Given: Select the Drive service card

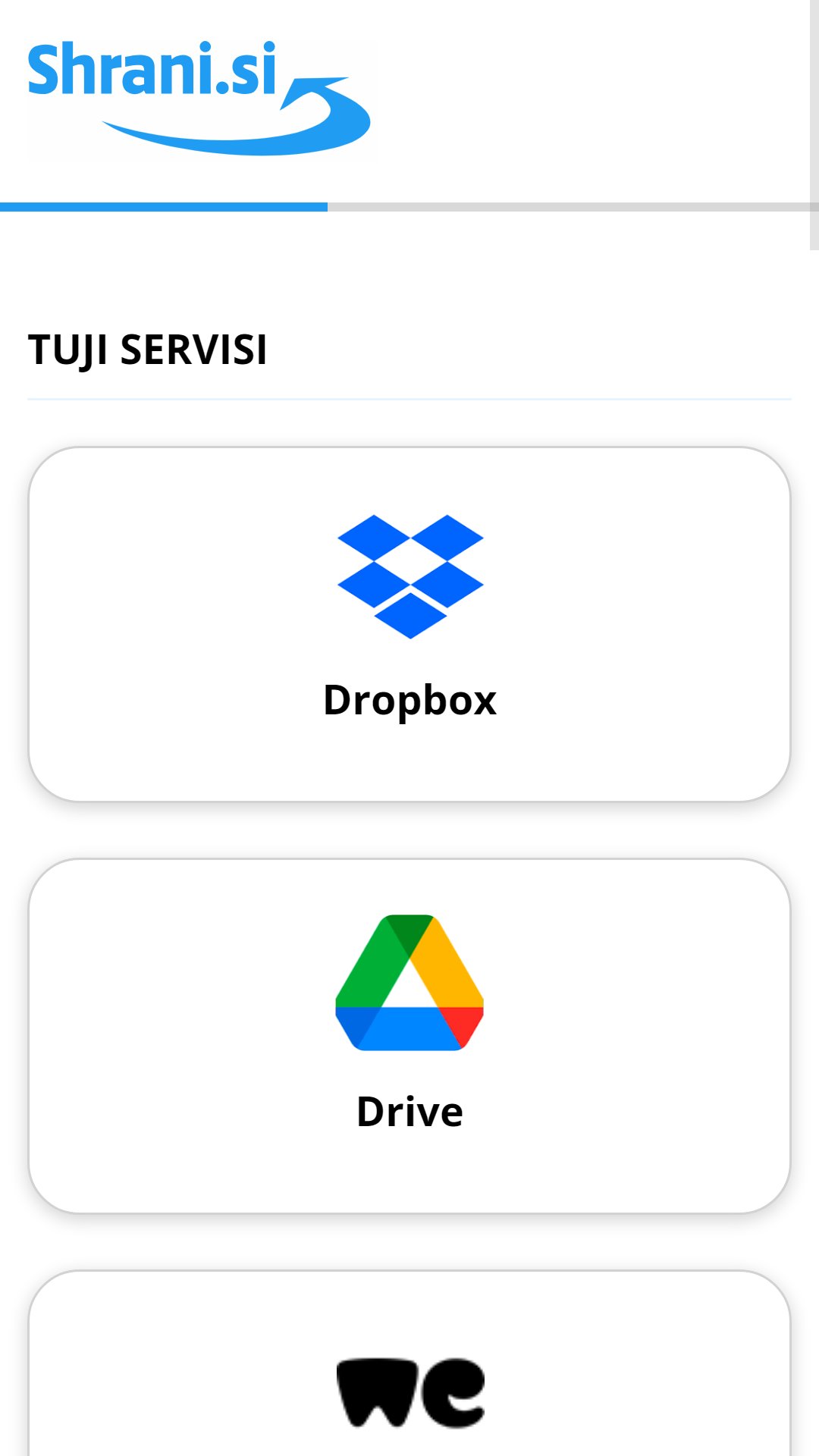Looking at the screenshot, I should coord(409,1036).
